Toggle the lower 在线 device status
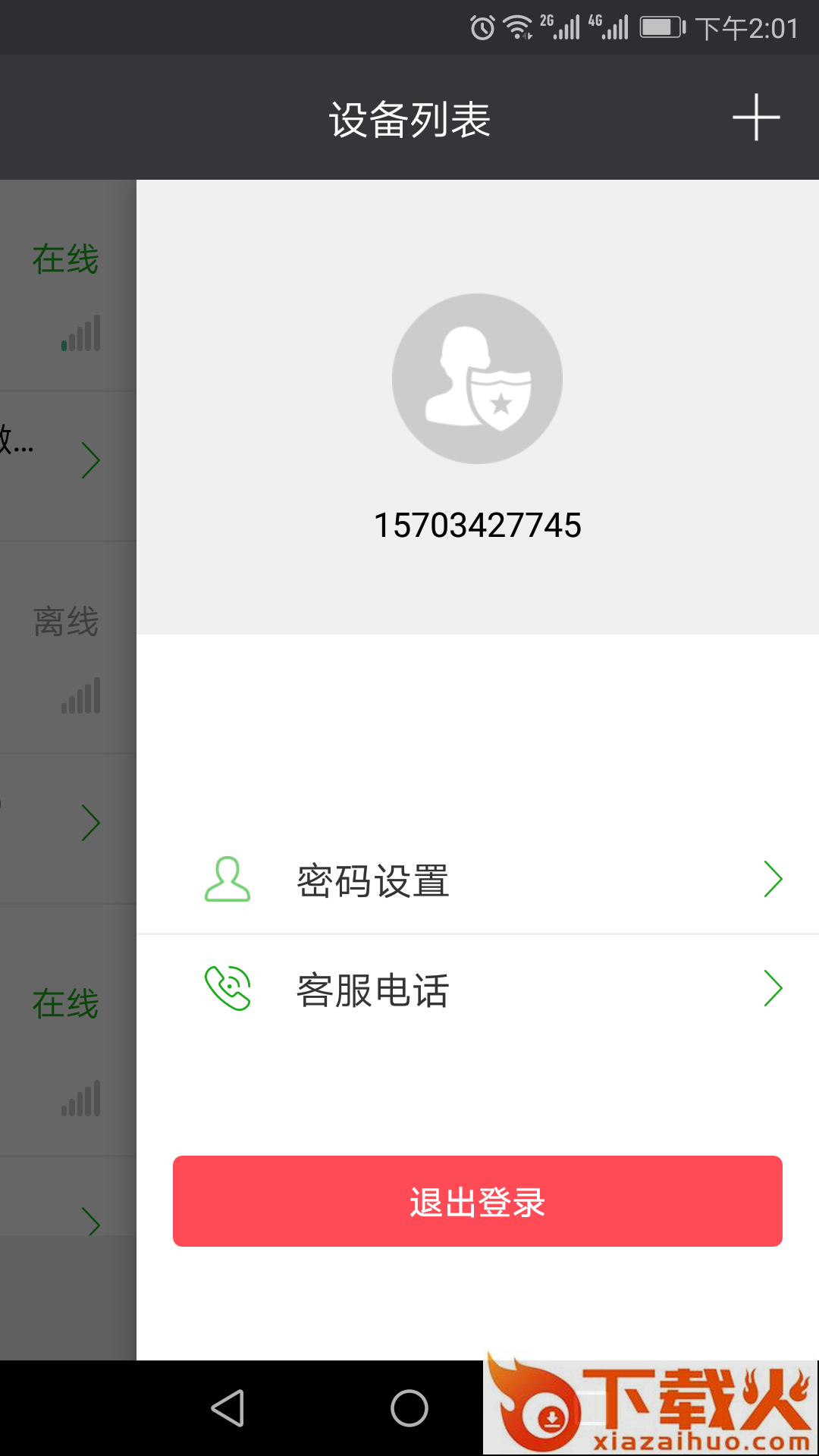The width and height of the screenshot is (819, 1456). [64, 1003]
